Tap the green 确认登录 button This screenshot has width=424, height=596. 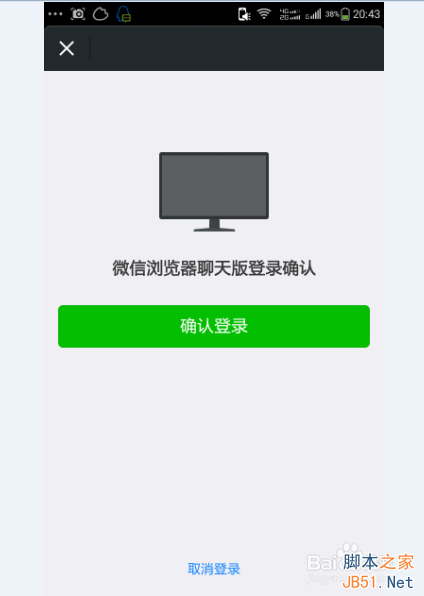[214, 326]
